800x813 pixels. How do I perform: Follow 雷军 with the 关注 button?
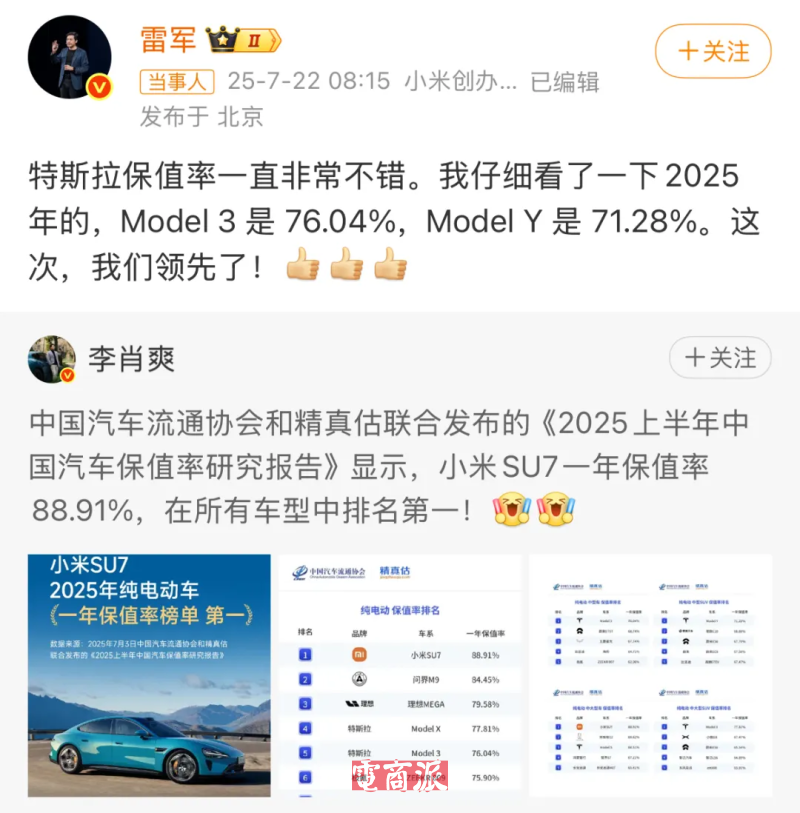point(713,51)
